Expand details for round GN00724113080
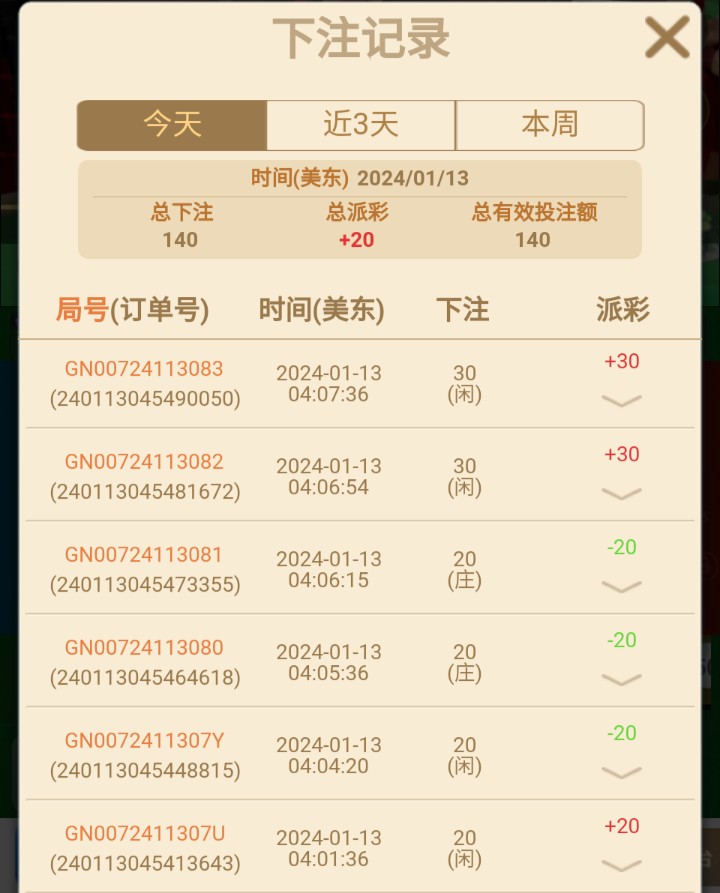720x893 pixels. (622, 680)
